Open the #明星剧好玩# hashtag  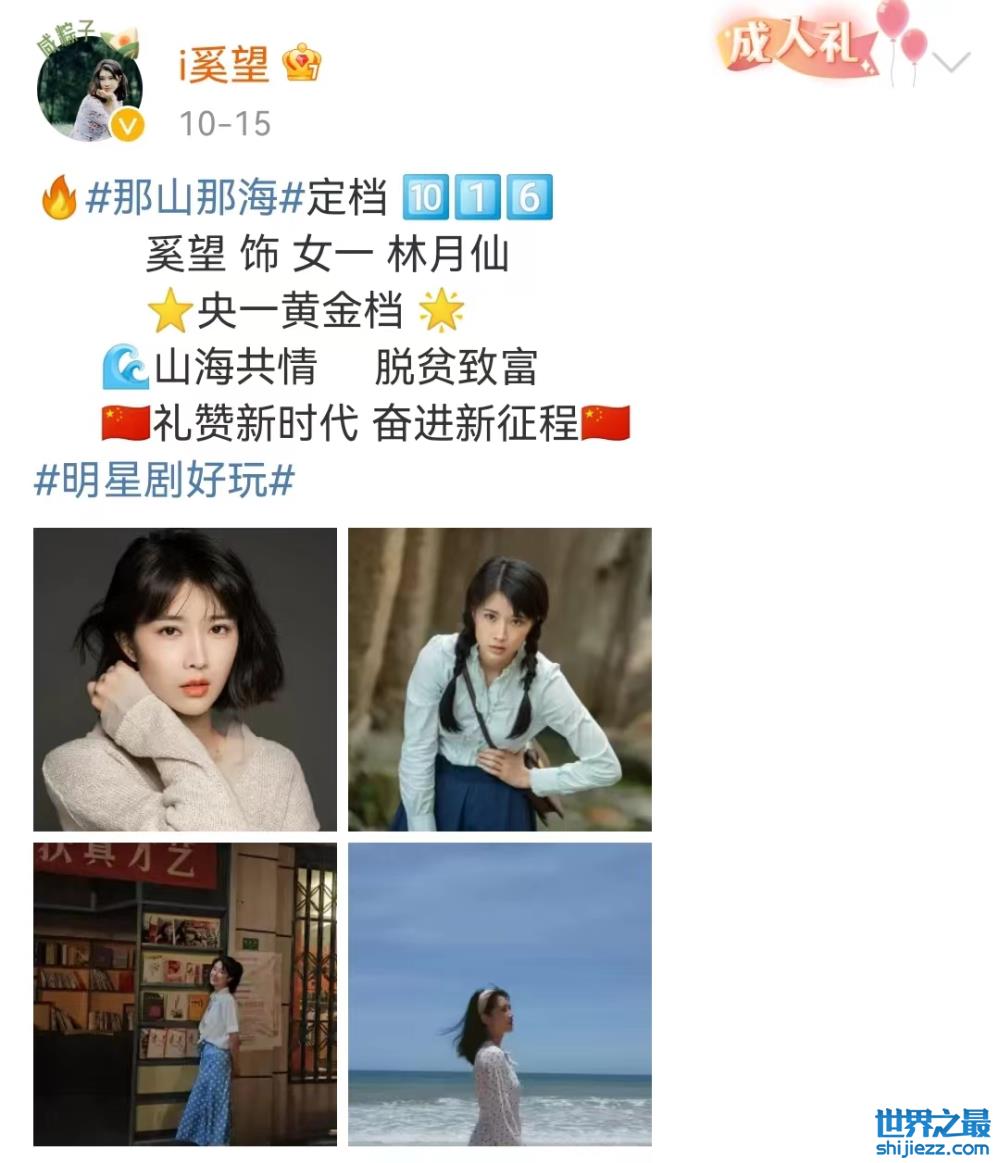coord(165,481)
